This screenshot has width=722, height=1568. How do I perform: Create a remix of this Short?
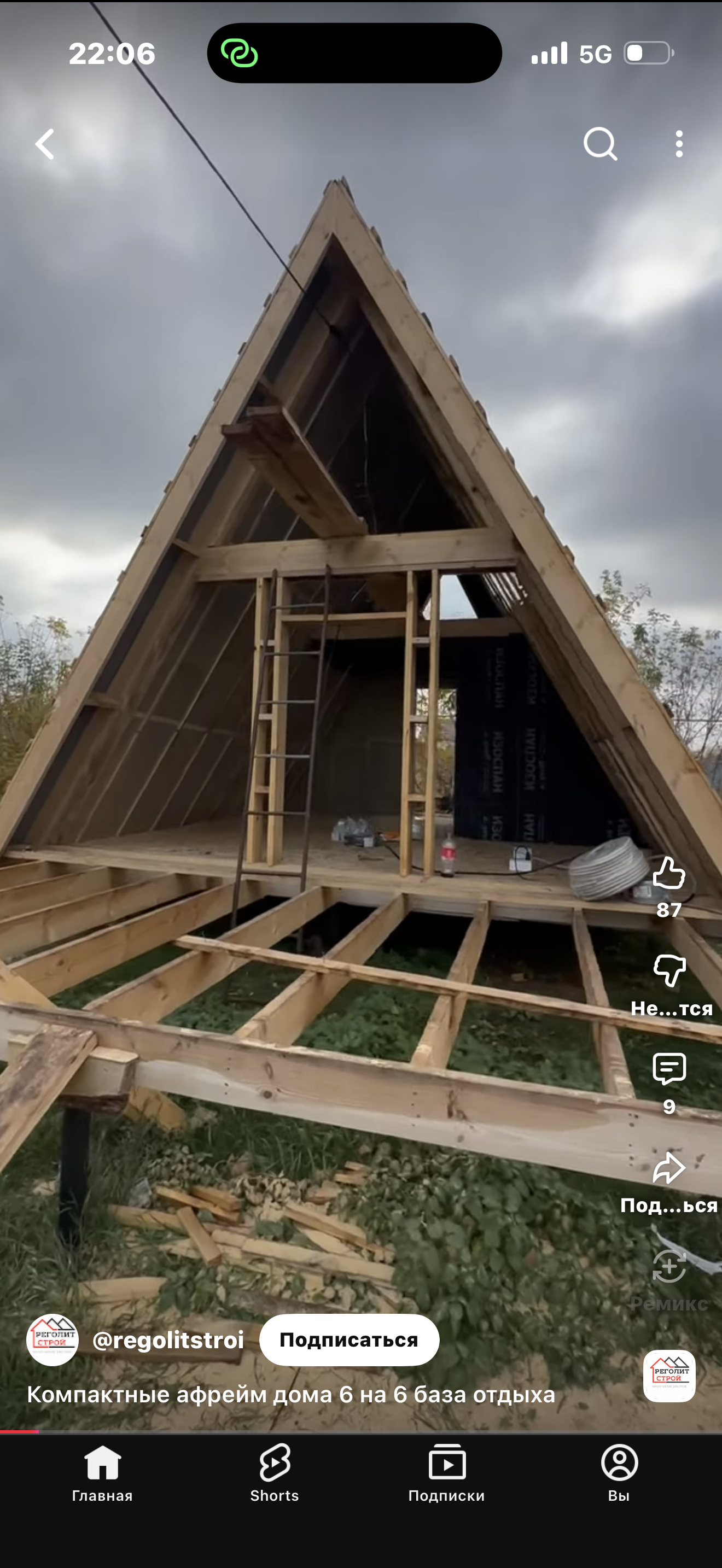click(x=669, y=1267)
